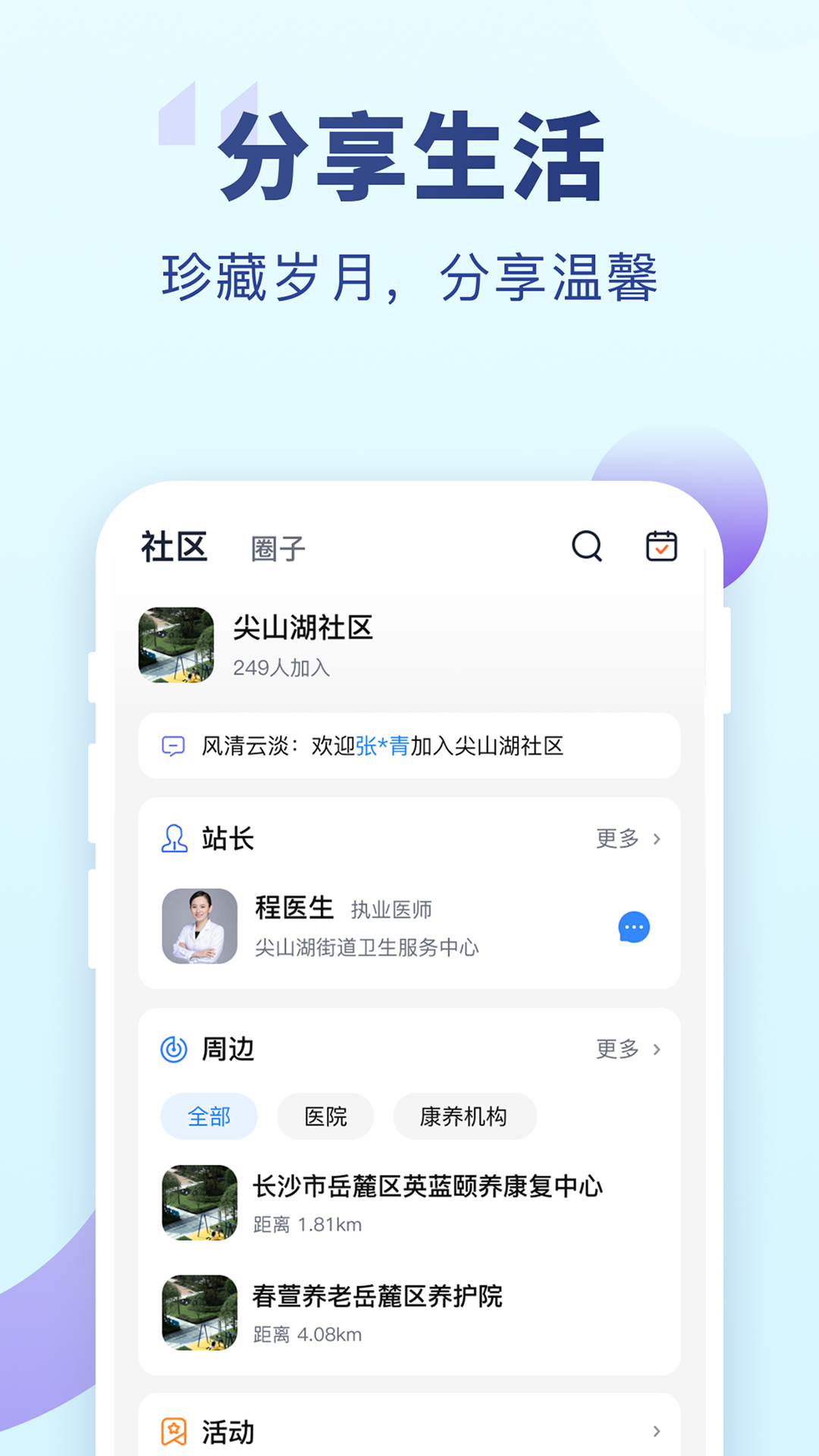819x1456 pixels.
Task: Select the 全部 filter chip
Action: click(x=209, y=1116)
